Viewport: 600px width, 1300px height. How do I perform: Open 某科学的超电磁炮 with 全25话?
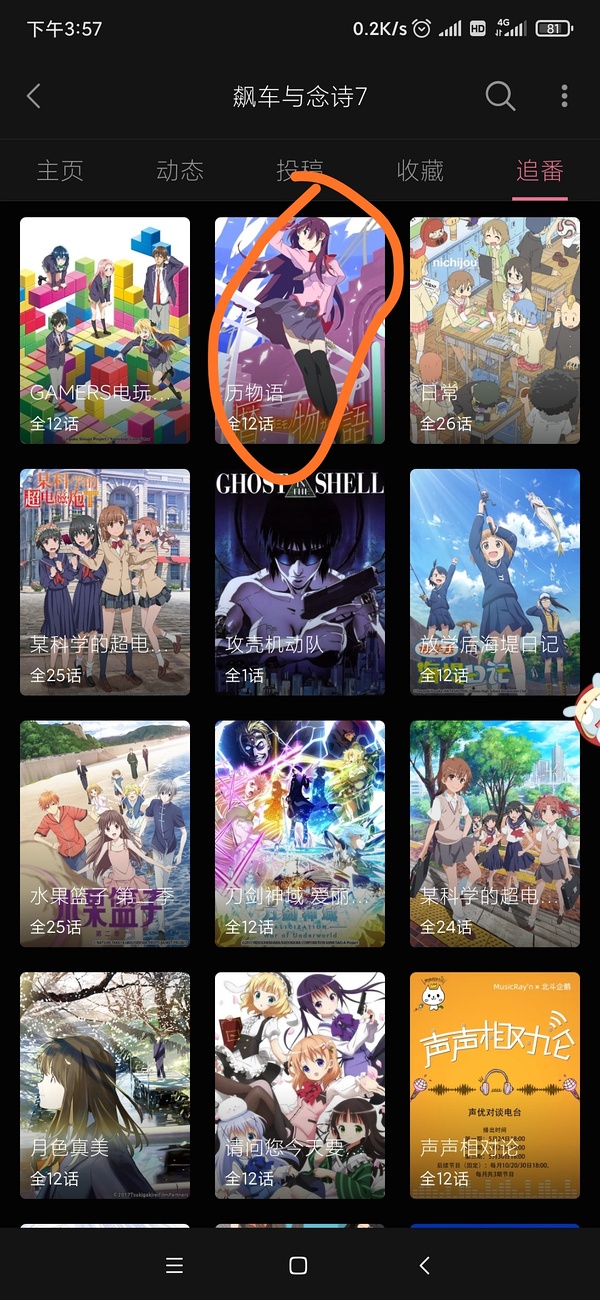pyautogui.click(x=105, y=581)
